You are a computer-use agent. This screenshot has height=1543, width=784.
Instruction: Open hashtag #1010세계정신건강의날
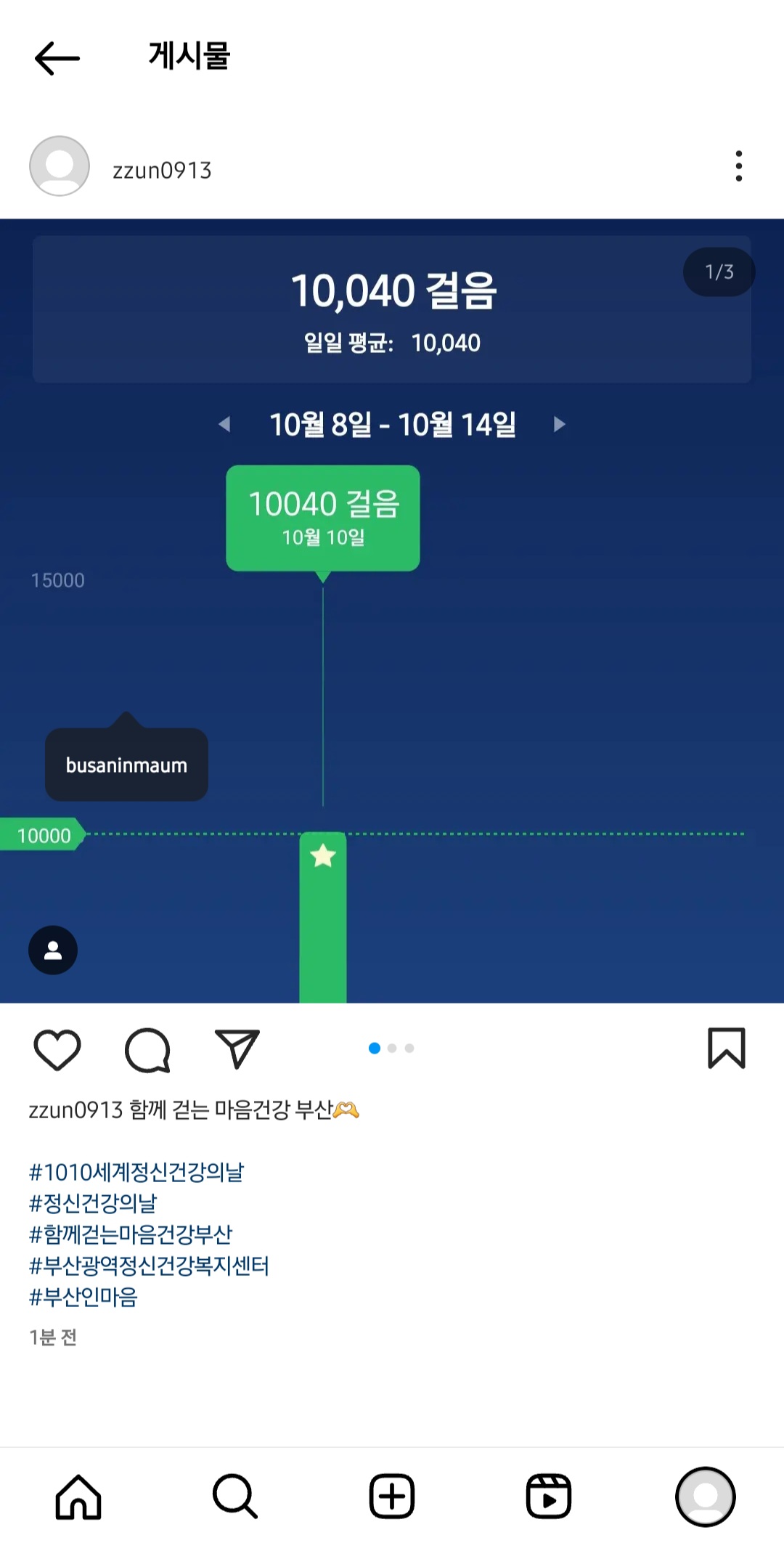[136, 1172]
